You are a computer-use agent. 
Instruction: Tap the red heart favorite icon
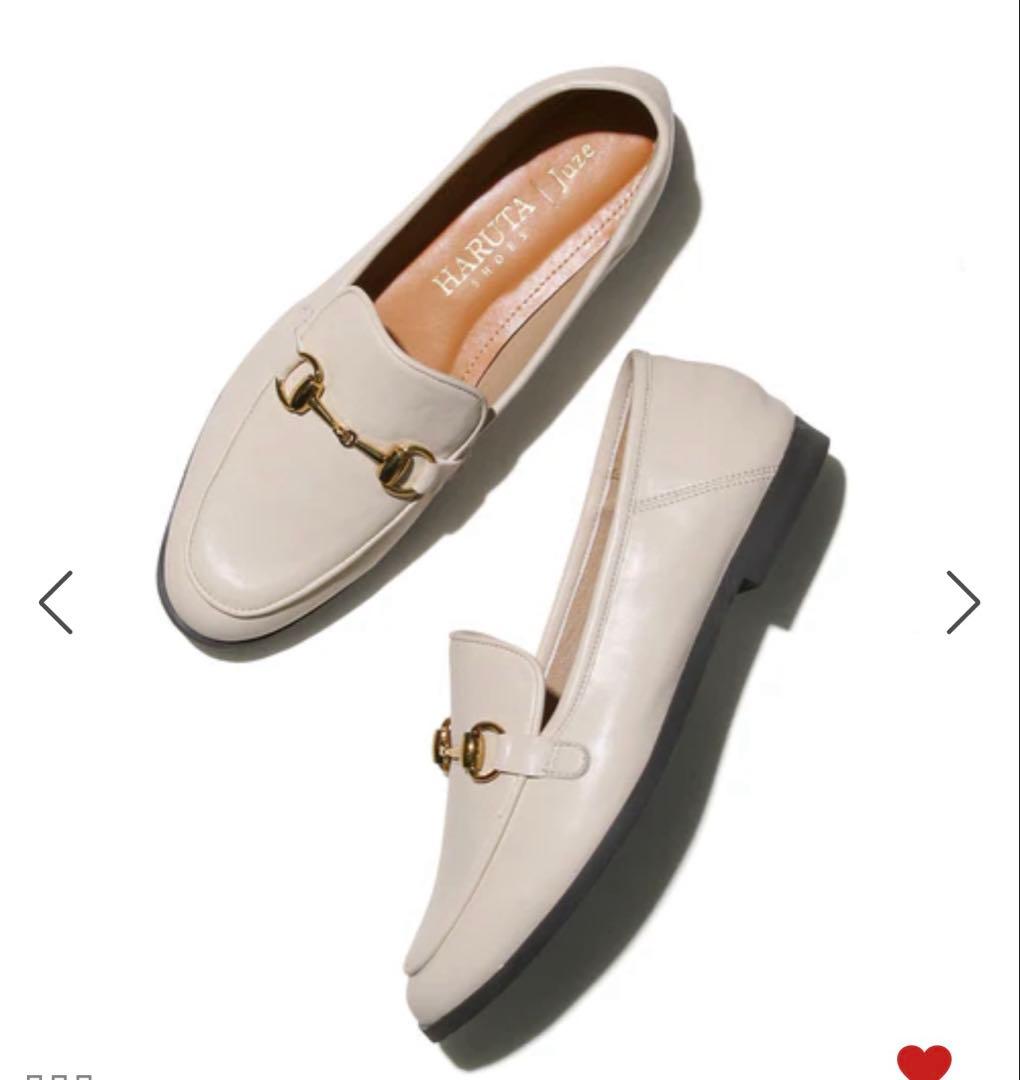coord(923,1061)
